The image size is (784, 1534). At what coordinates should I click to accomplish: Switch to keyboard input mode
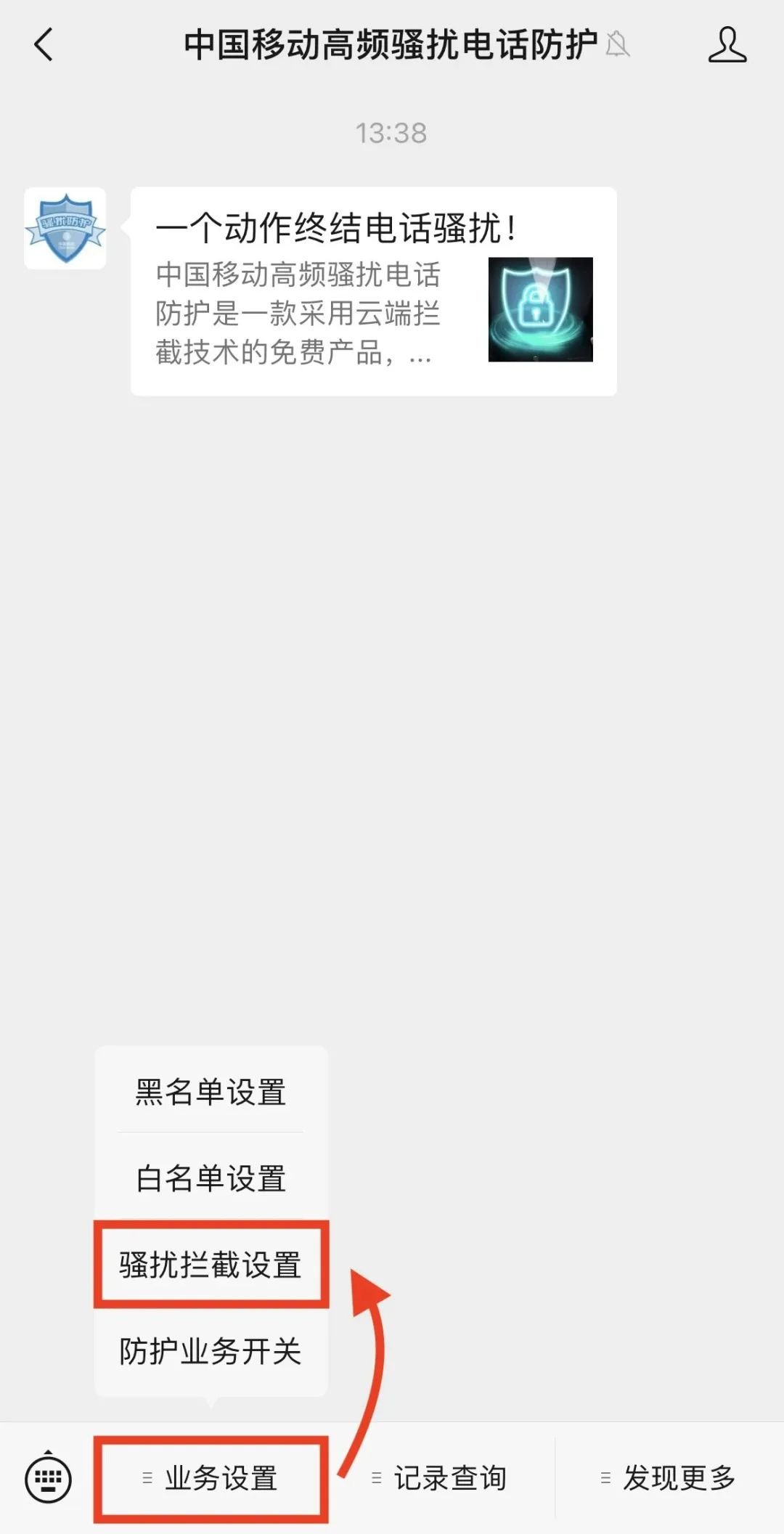(x=48, y=1478)
